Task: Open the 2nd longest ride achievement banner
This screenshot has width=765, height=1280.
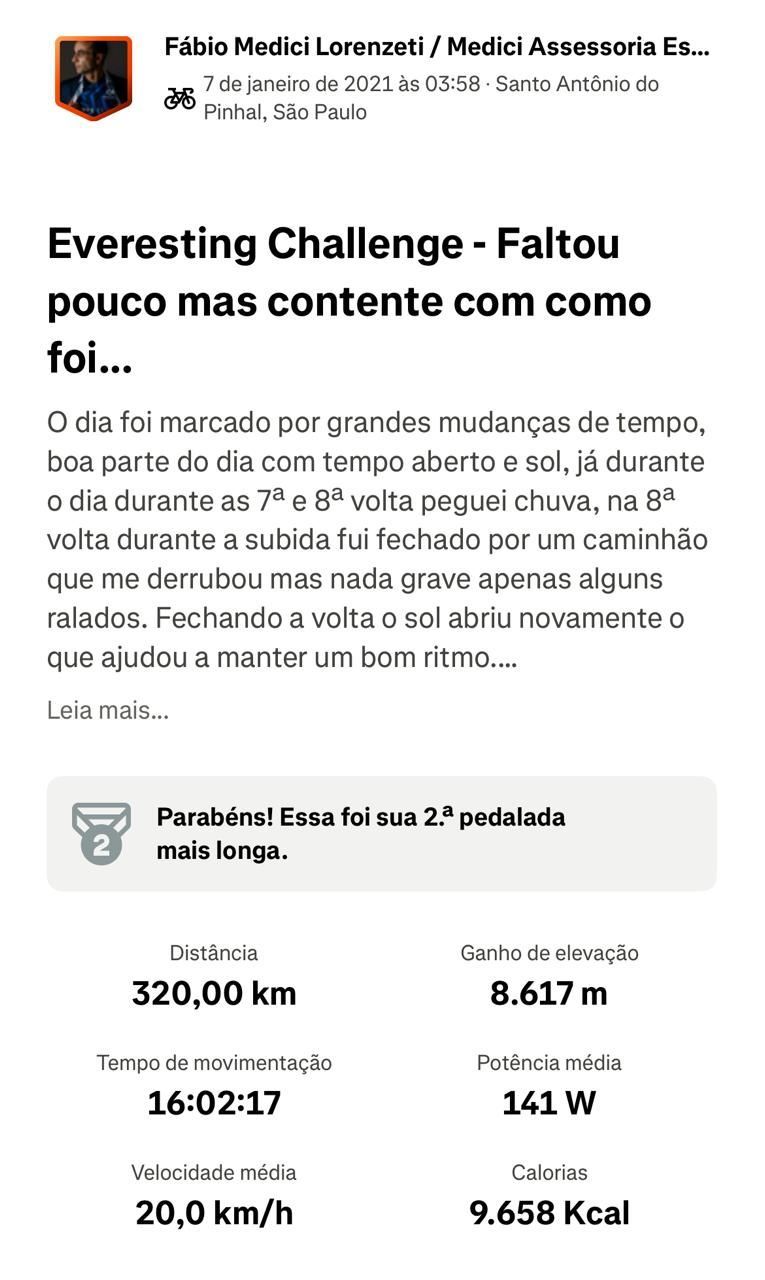Action: (x=381, y=833)
